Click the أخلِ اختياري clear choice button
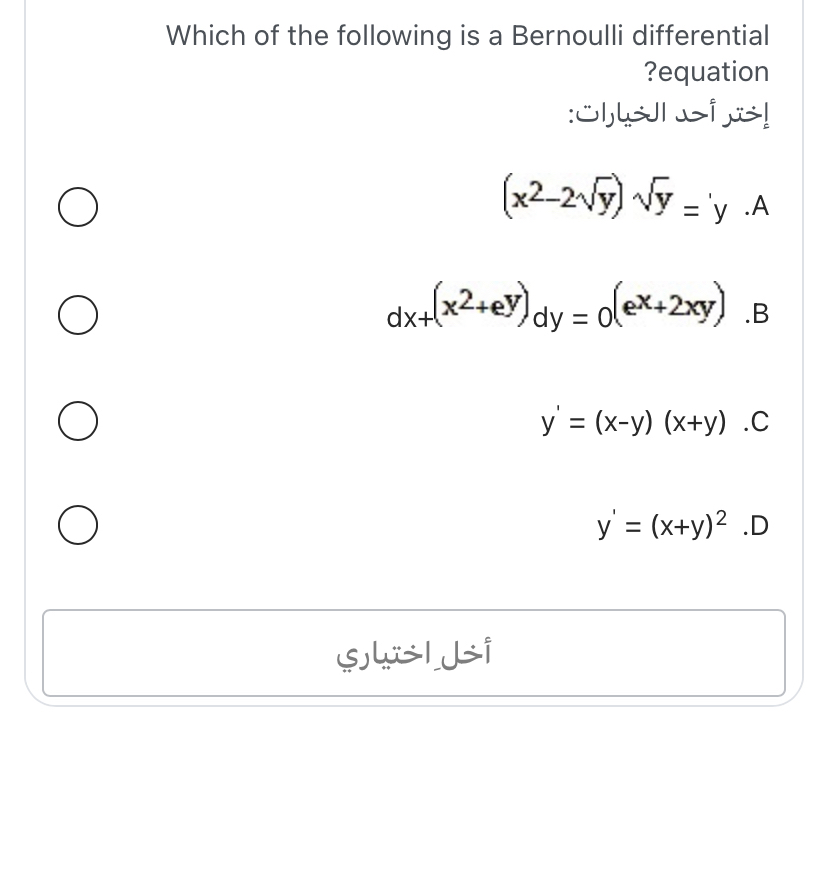The height and width of the screenshot is (883, 828). 413,652
